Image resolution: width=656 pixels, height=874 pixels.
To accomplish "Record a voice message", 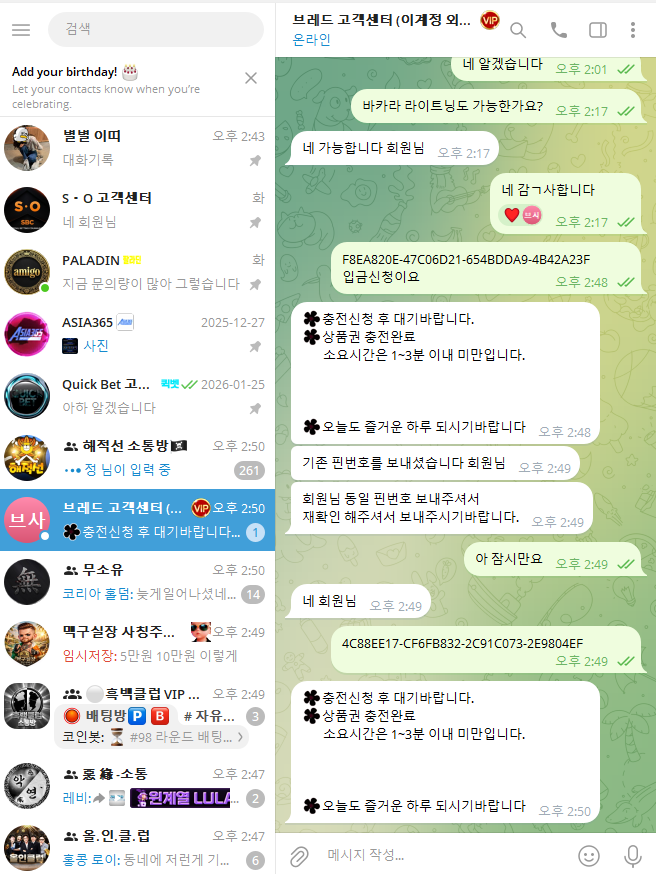I will coord(632,855).
